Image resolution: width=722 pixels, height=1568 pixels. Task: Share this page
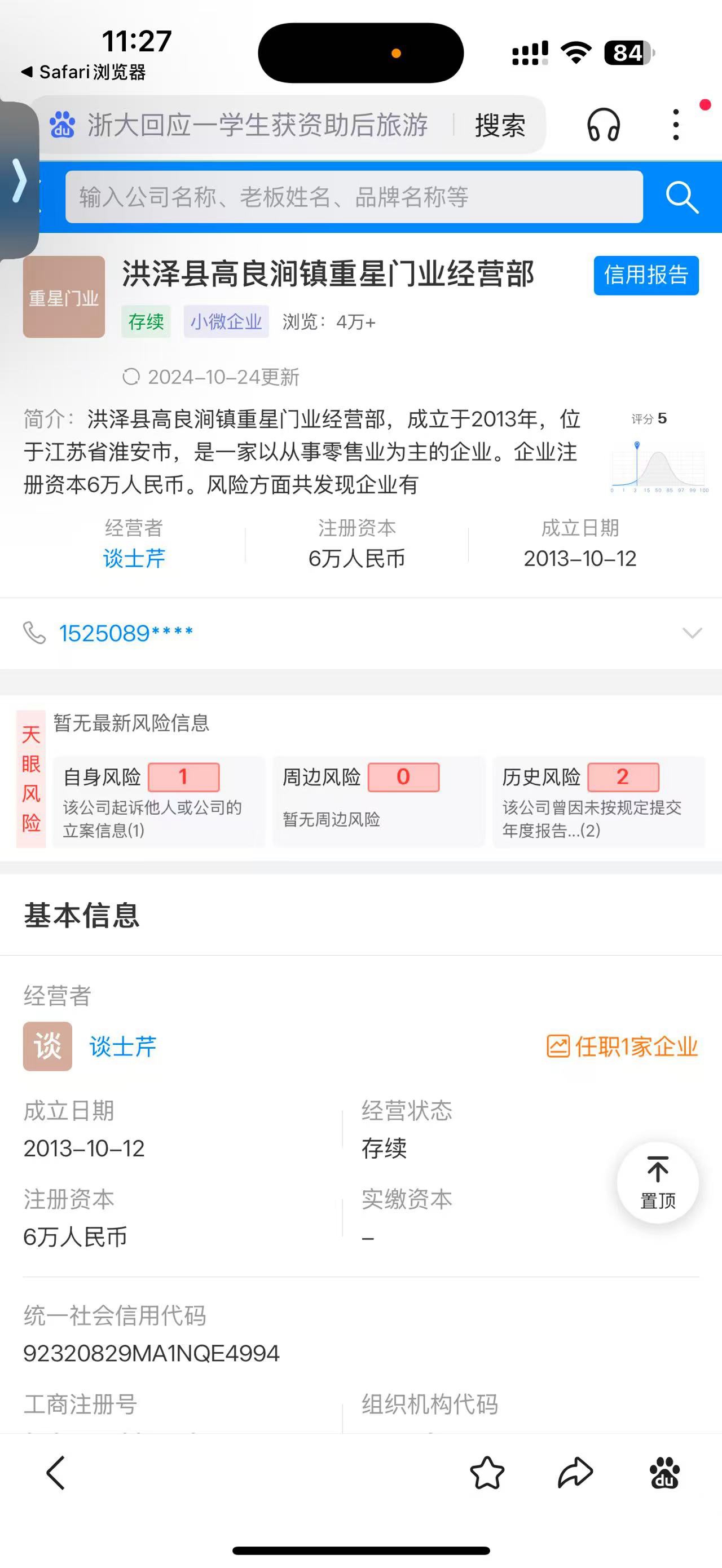click(x=575, y=1473)
